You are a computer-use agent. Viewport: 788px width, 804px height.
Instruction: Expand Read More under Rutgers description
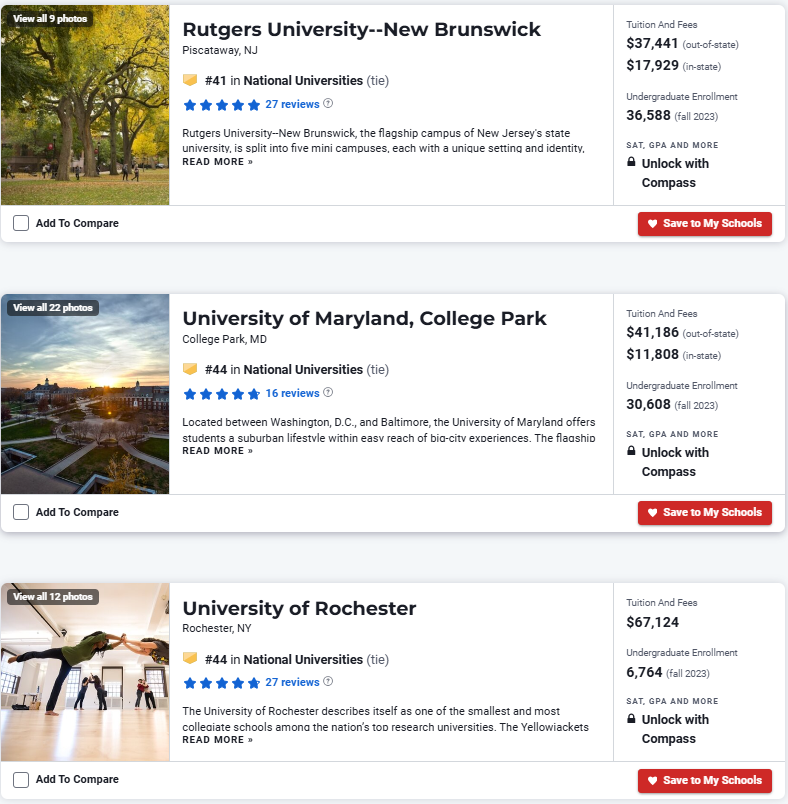point(217,162)
